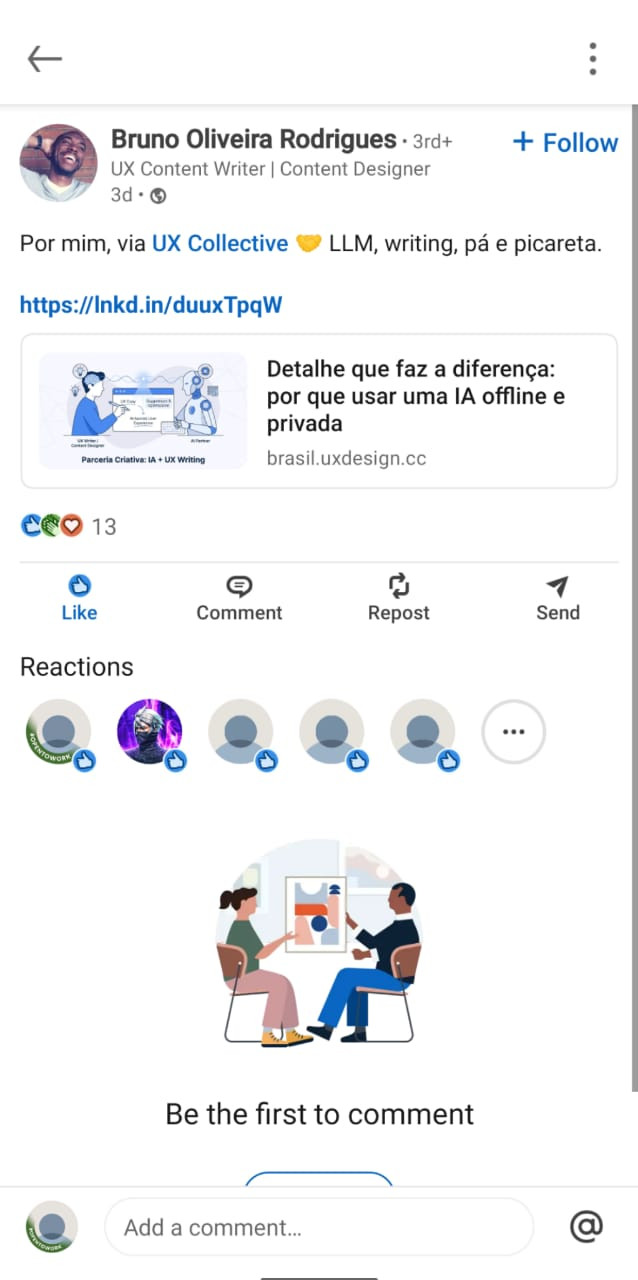Focus the Add a comment field

318,1227
